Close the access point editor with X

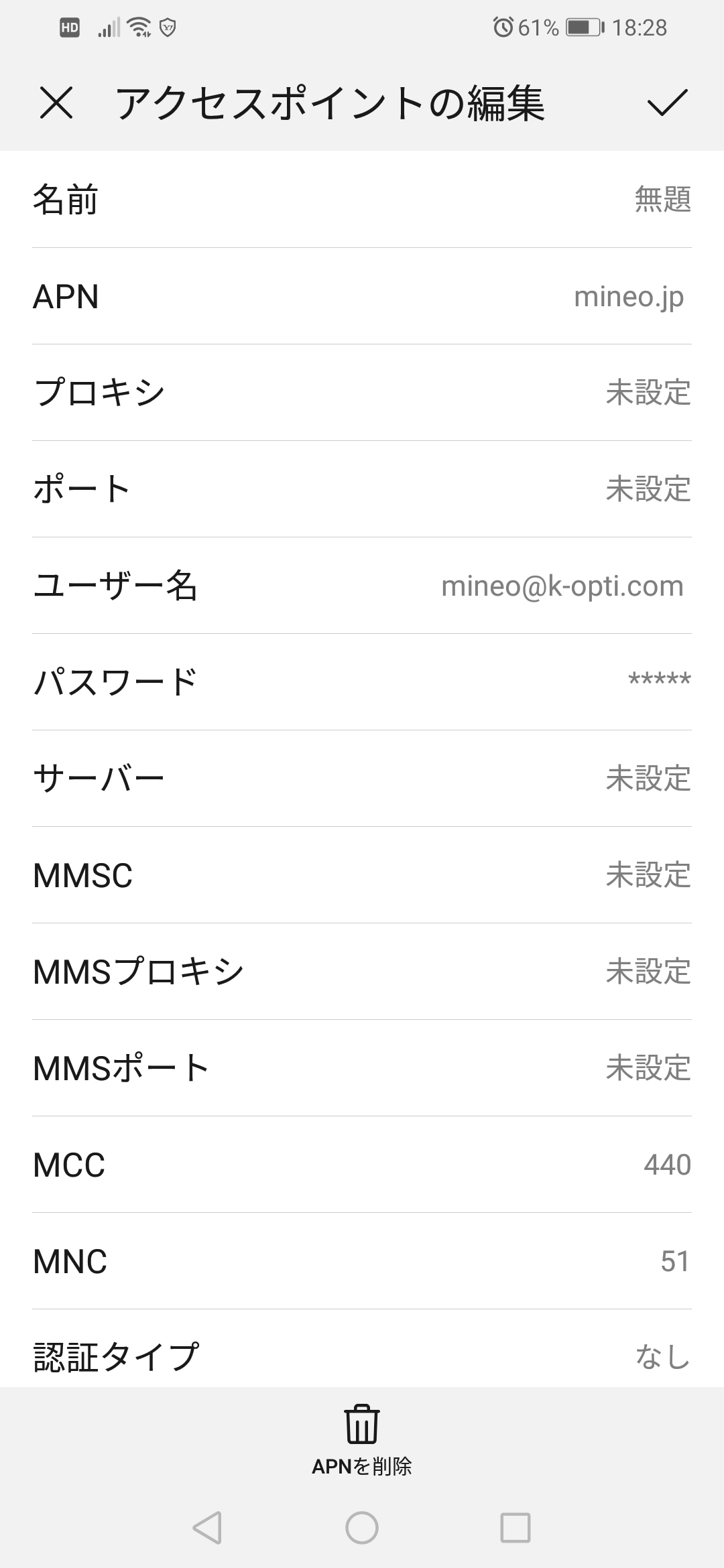pos(56,104)
